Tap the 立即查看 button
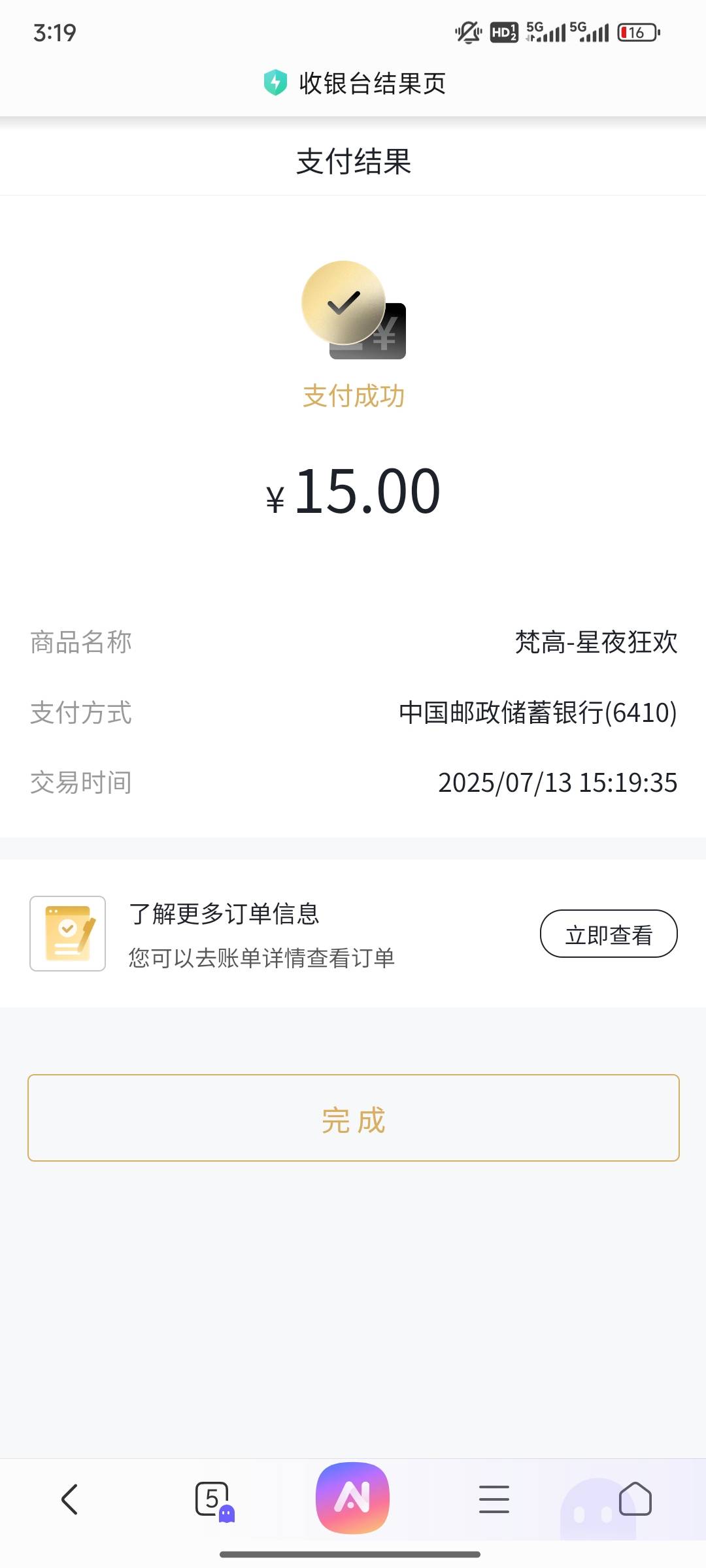This screenshot has width=706, height=1568. [609, 934]
